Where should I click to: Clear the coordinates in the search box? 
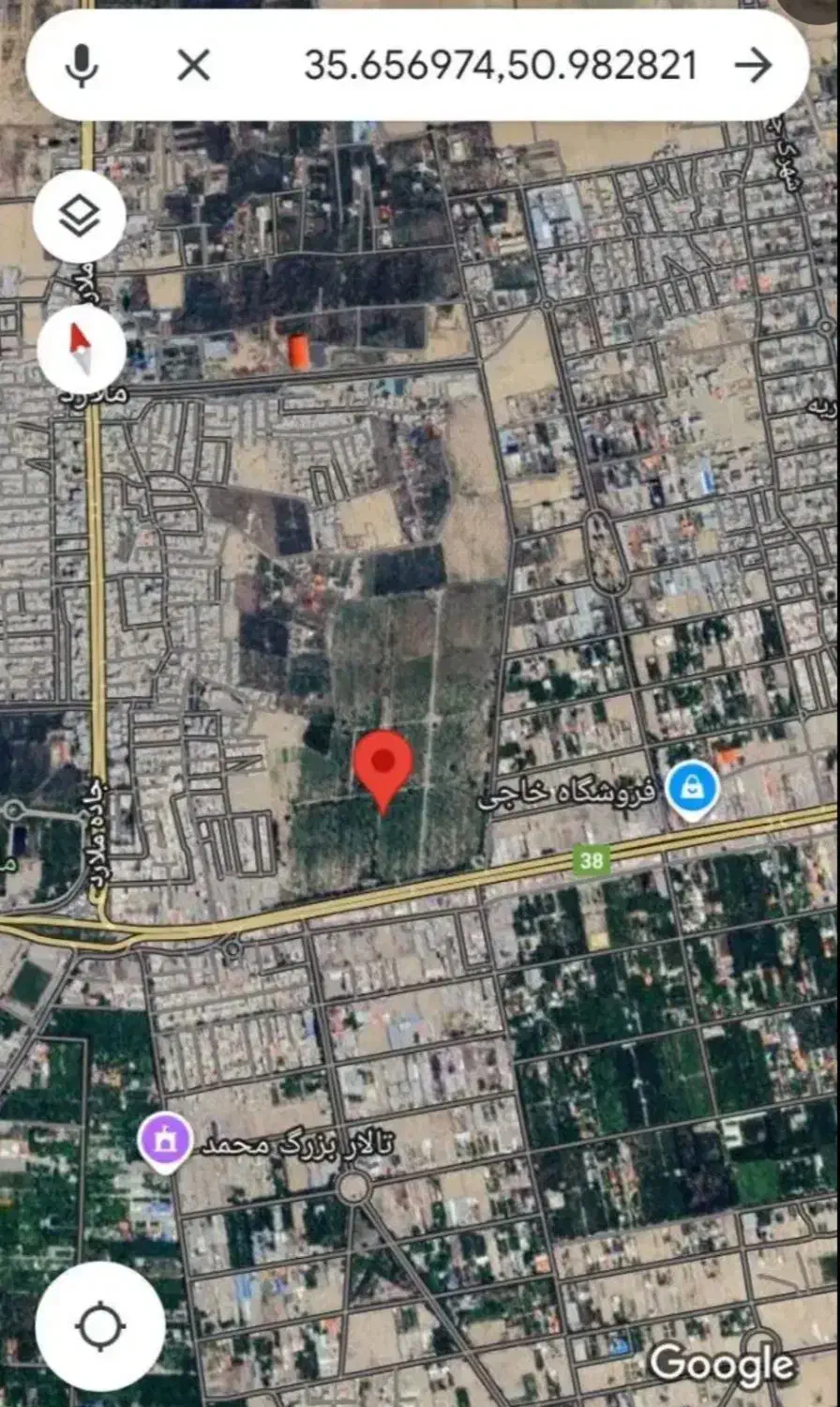pos(194,66)
